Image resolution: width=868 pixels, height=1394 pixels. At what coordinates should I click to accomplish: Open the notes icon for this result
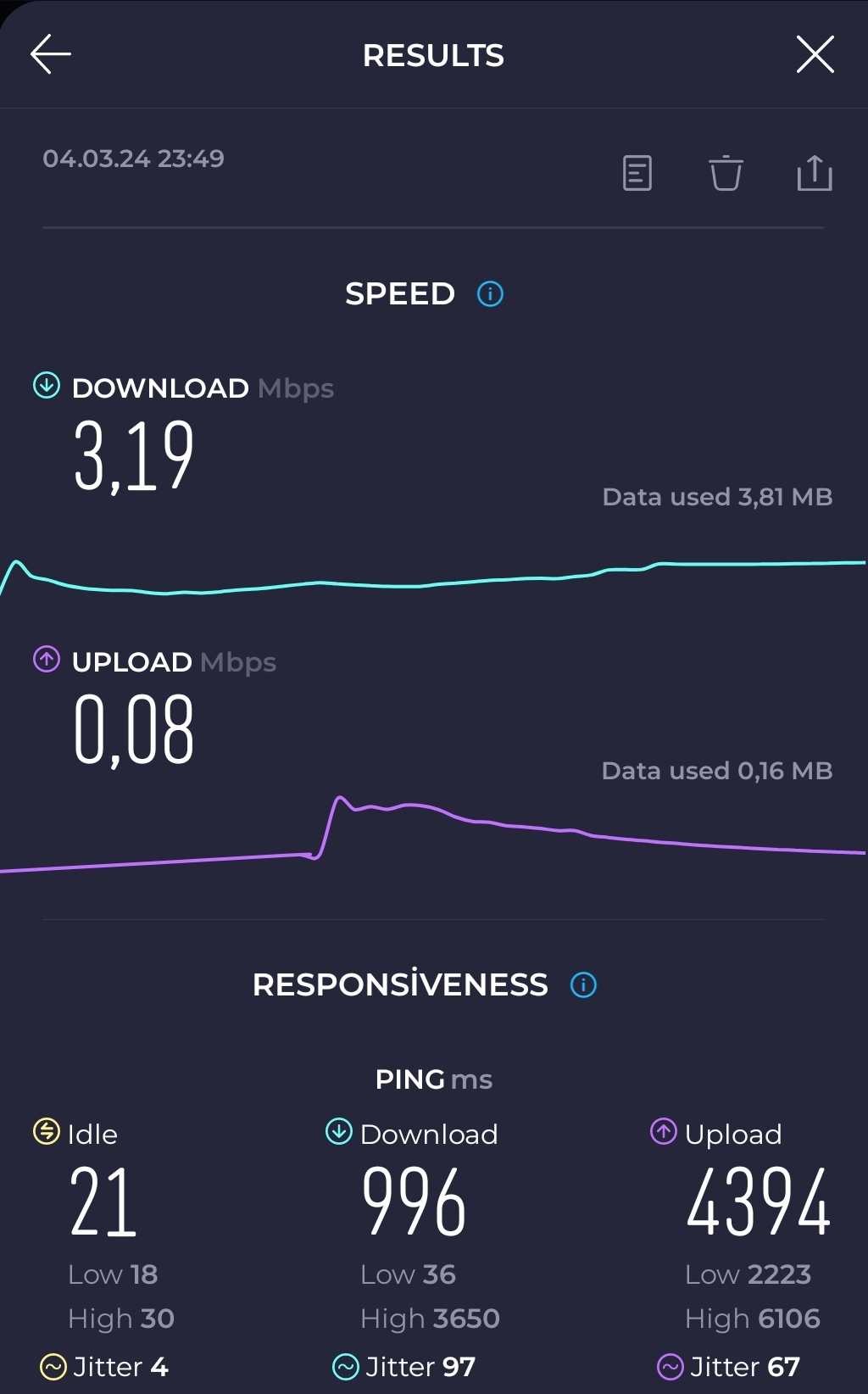[637, 173]
